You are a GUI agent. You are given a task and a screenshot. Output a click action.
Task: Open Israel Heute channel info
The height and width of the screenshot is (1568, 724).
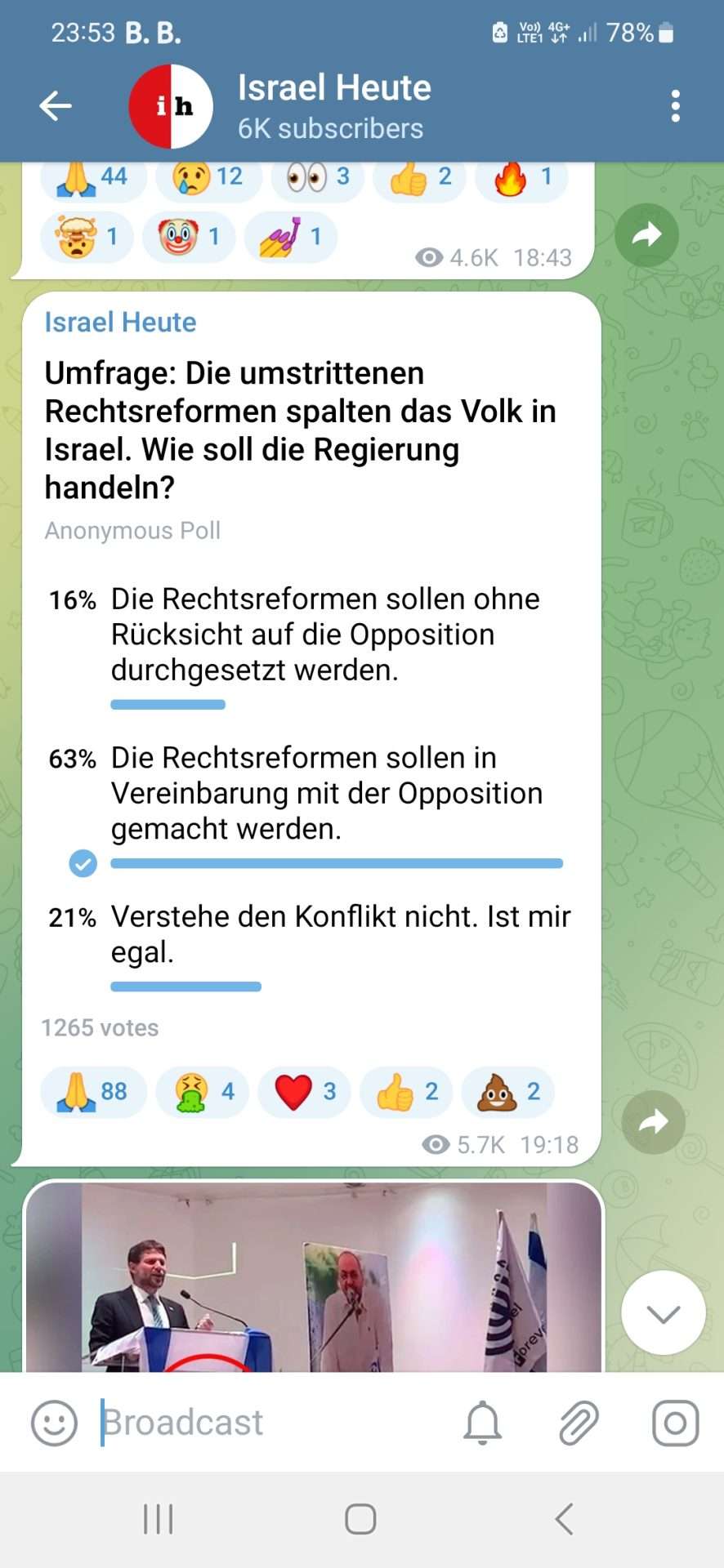[x=333, y=106]
